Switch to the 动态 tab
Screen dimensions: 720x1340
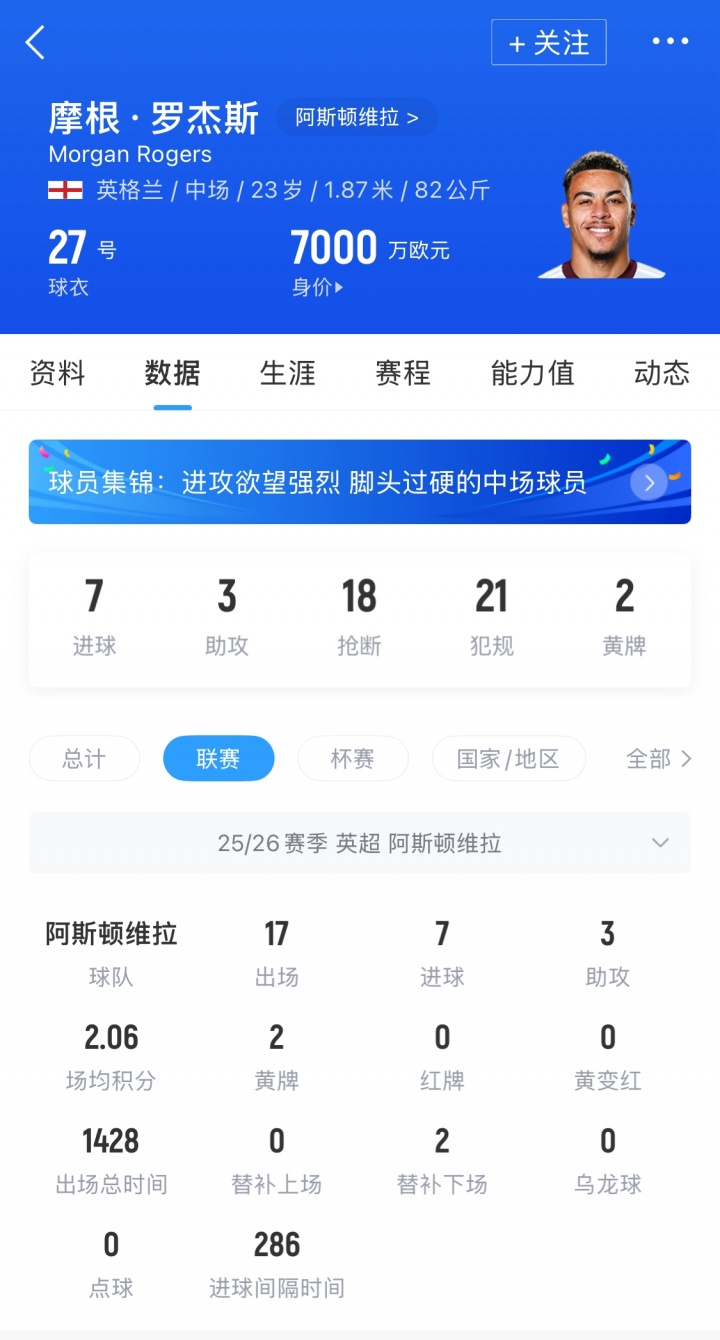[661, 374]
